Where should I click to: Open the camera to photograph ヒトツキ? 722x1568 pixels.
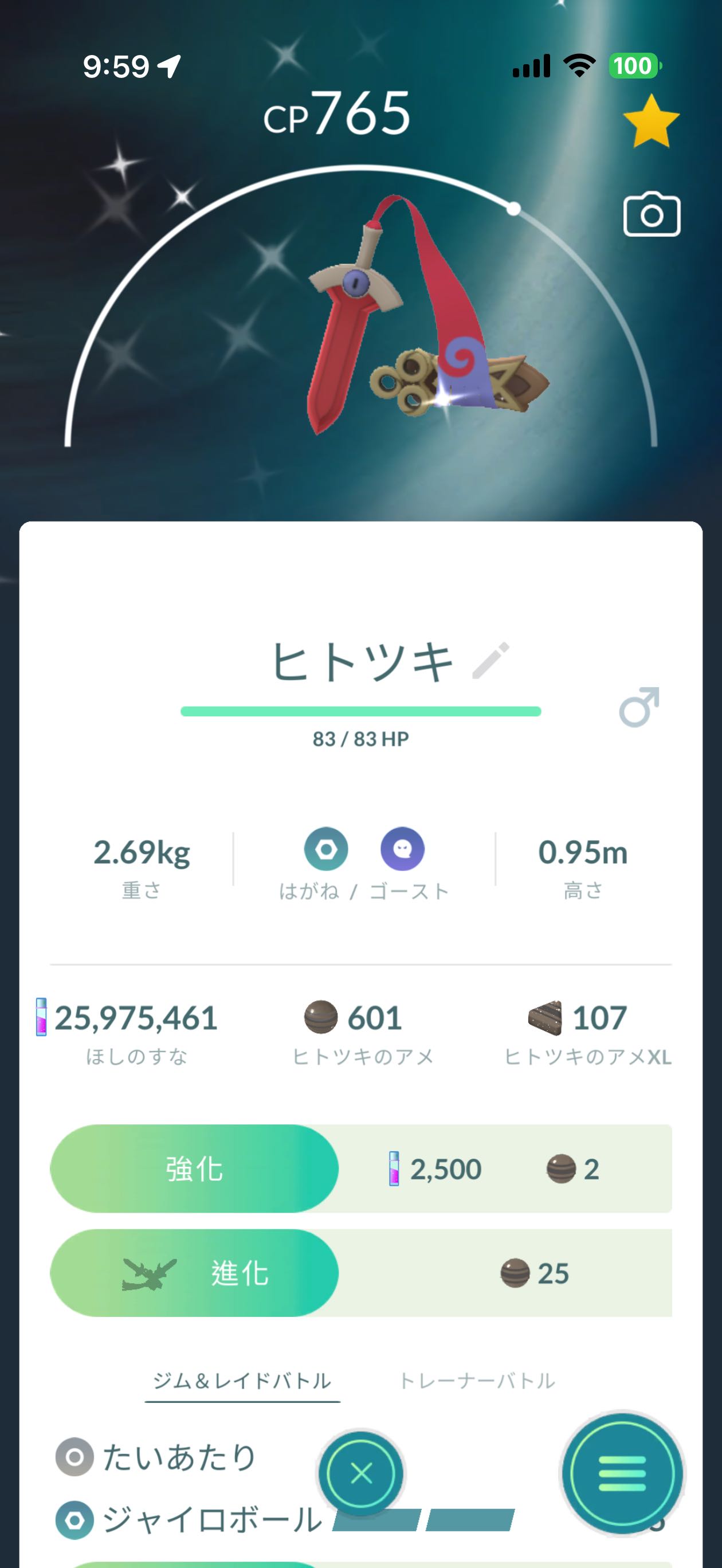[x=652, y=215]
